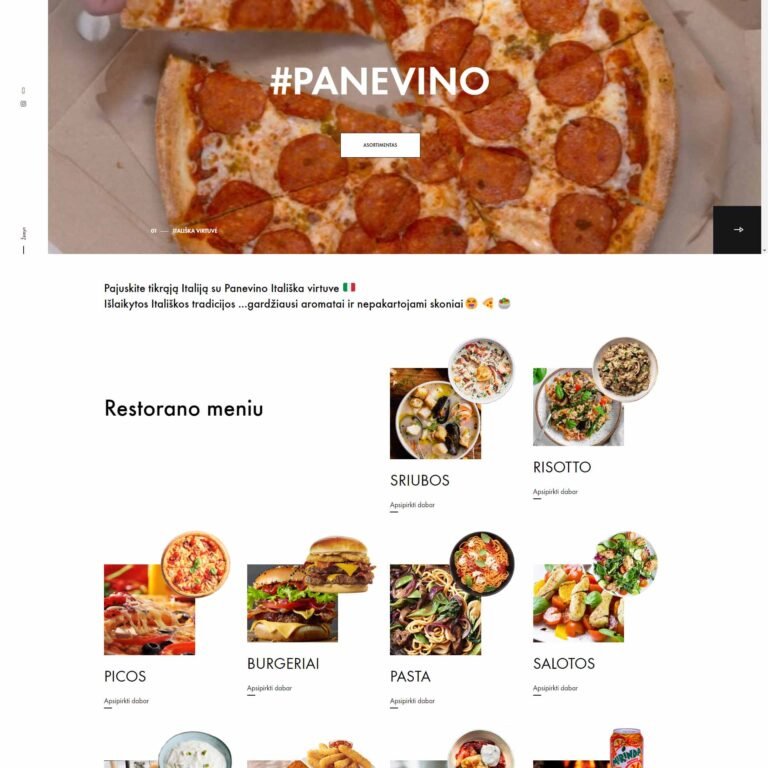Open the Sriubos category
Viewport: 768px width, 768px height.
[419, 480]
